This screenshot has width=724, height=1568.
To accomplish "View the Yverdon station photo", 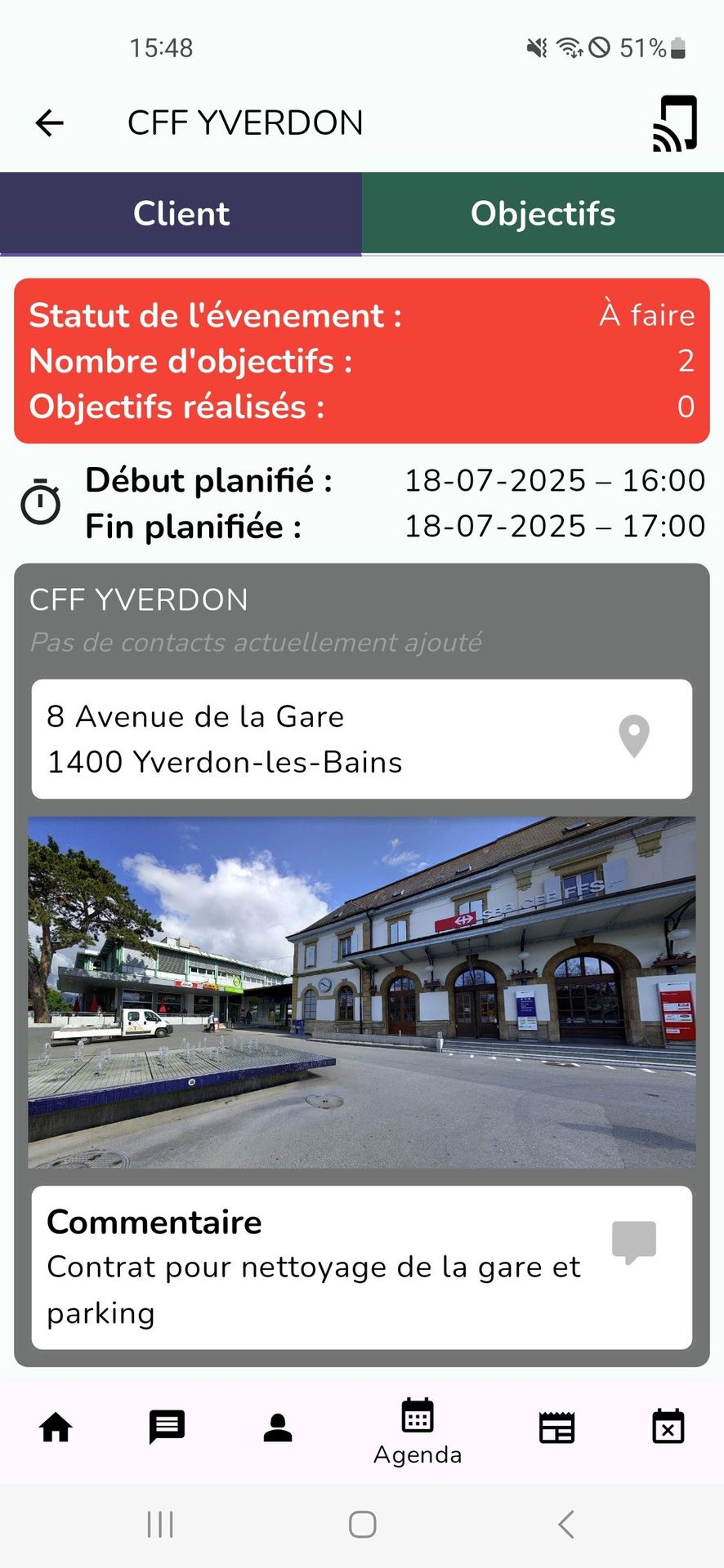I will pos(361,991).
